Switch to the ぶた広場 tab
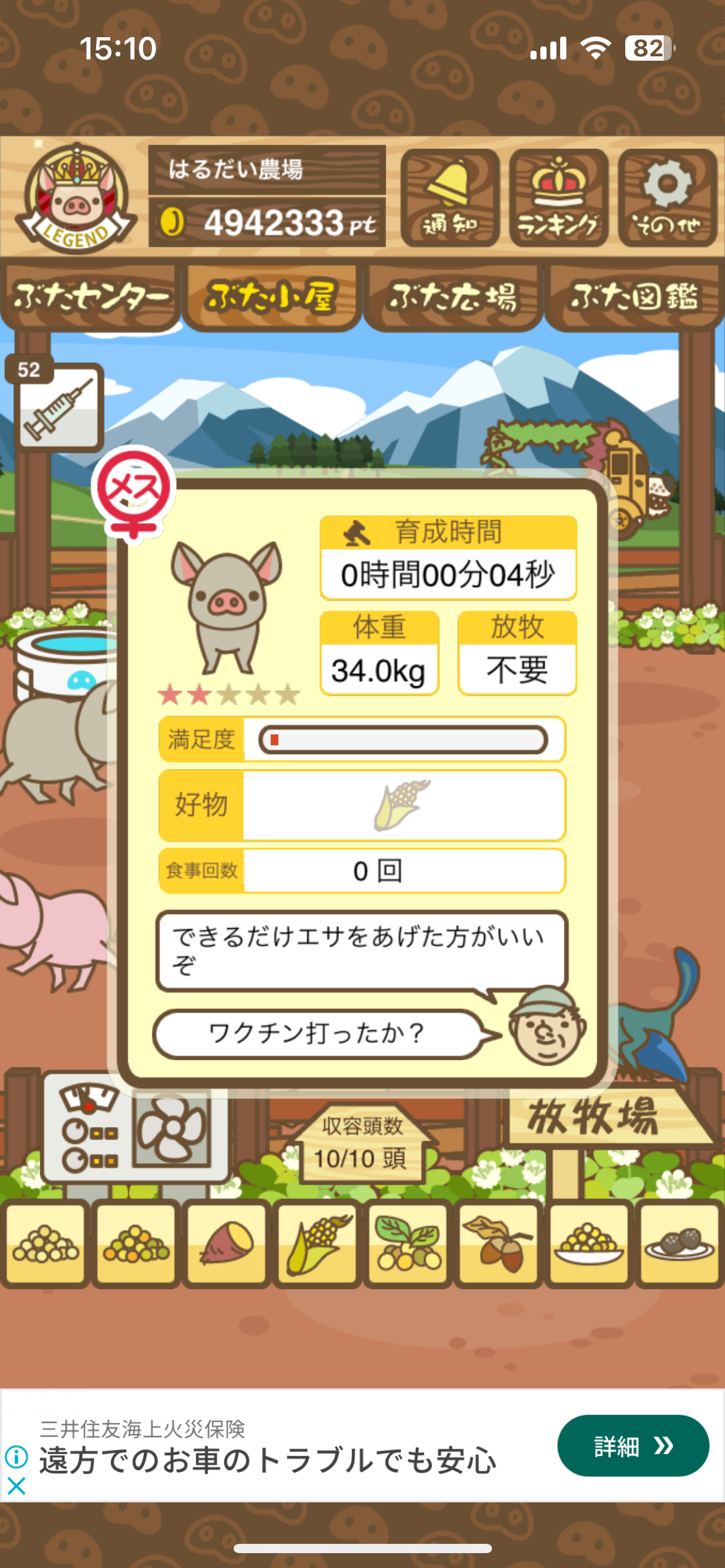 pyautogui.click(x=453, y=298)
